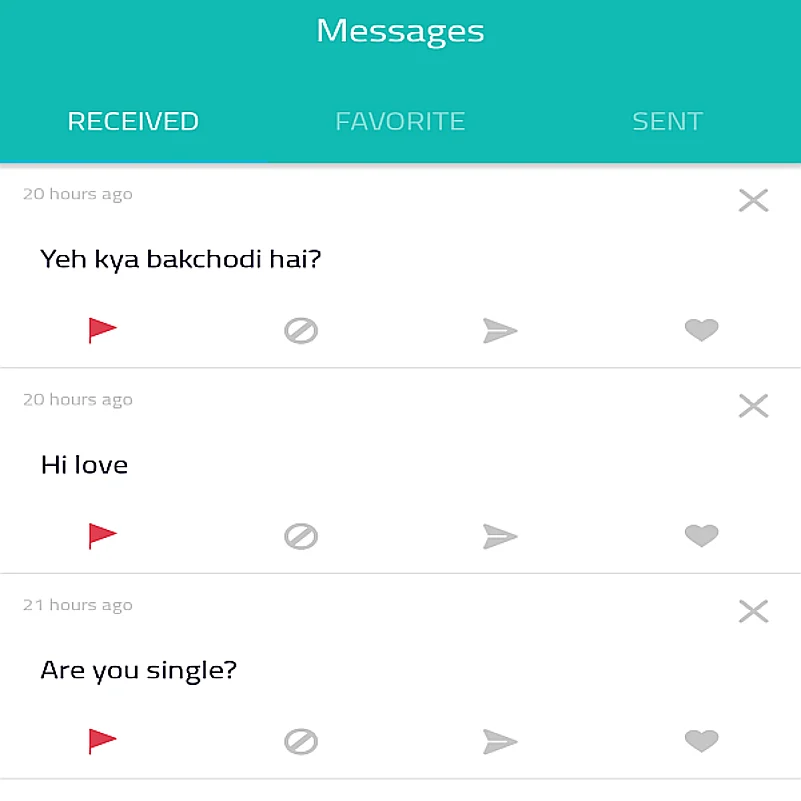Switch to the Favorite tab
Image resolution: width=801 pixels, height=801 pixels.
pyautogui.click(x=400, y=122)
